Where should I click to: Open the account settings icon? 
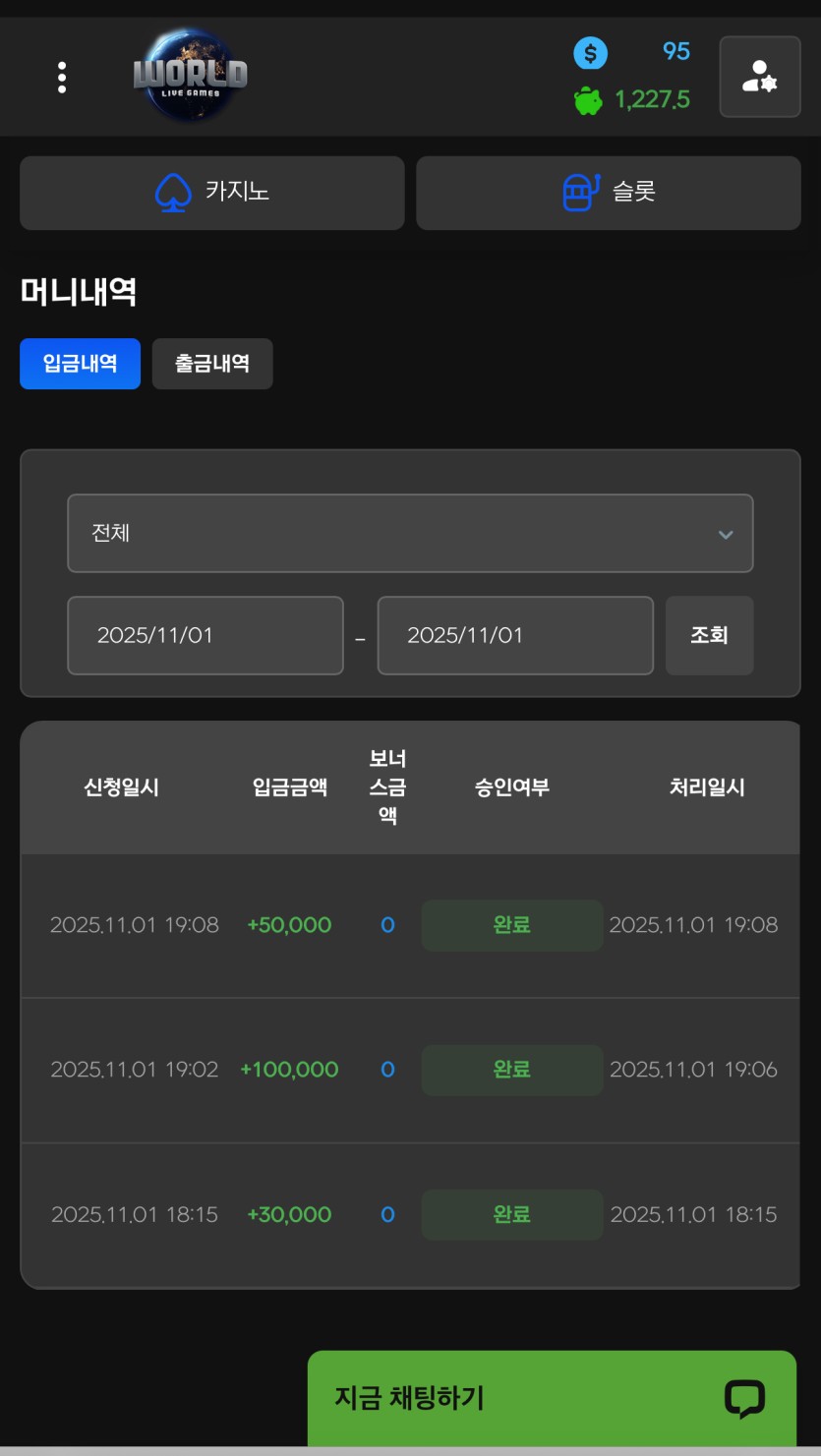[x=759, y=77]
